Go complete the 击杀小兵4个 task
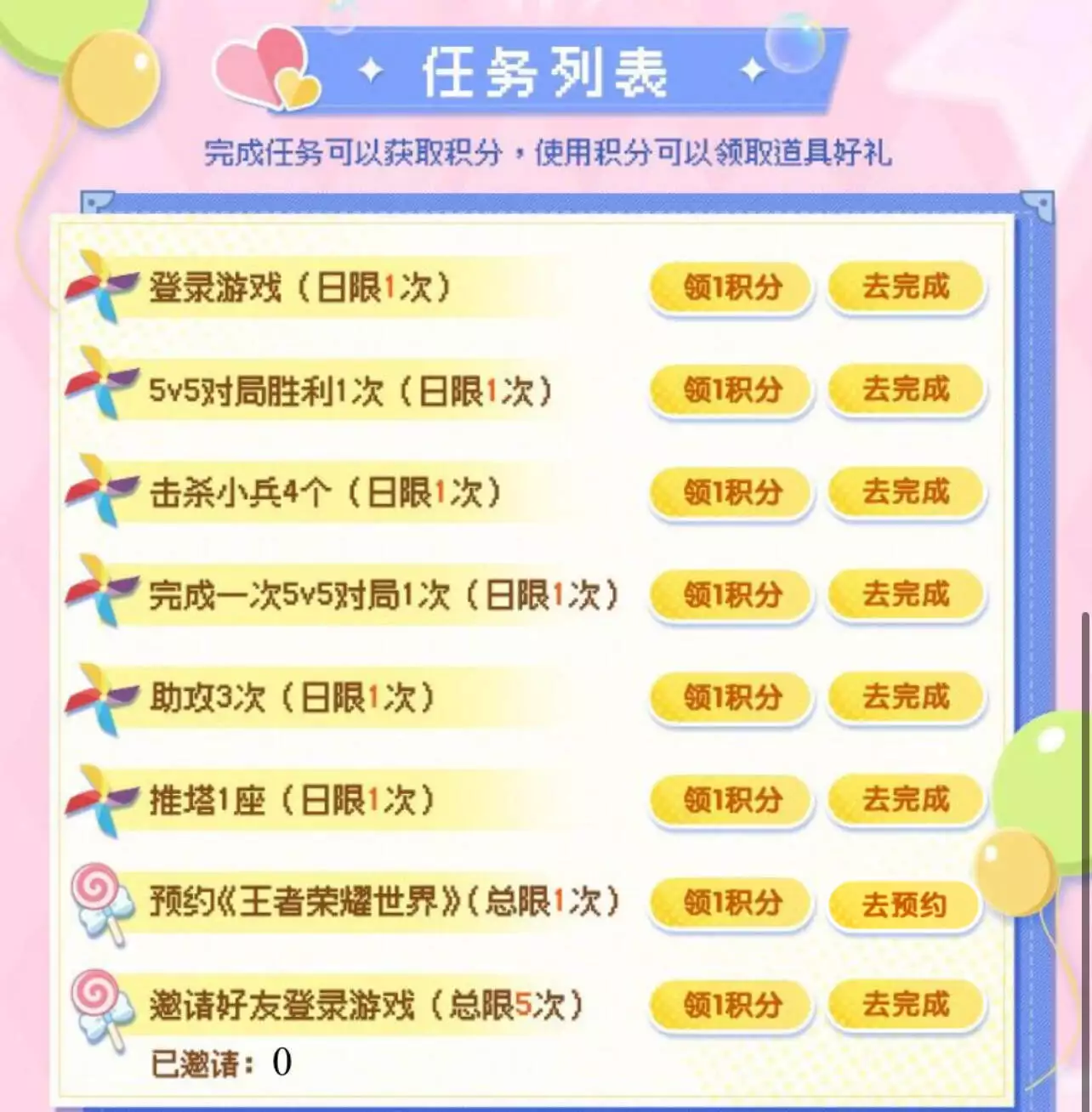Screen dimensions: 1092x1112 [x=906, y=491]
